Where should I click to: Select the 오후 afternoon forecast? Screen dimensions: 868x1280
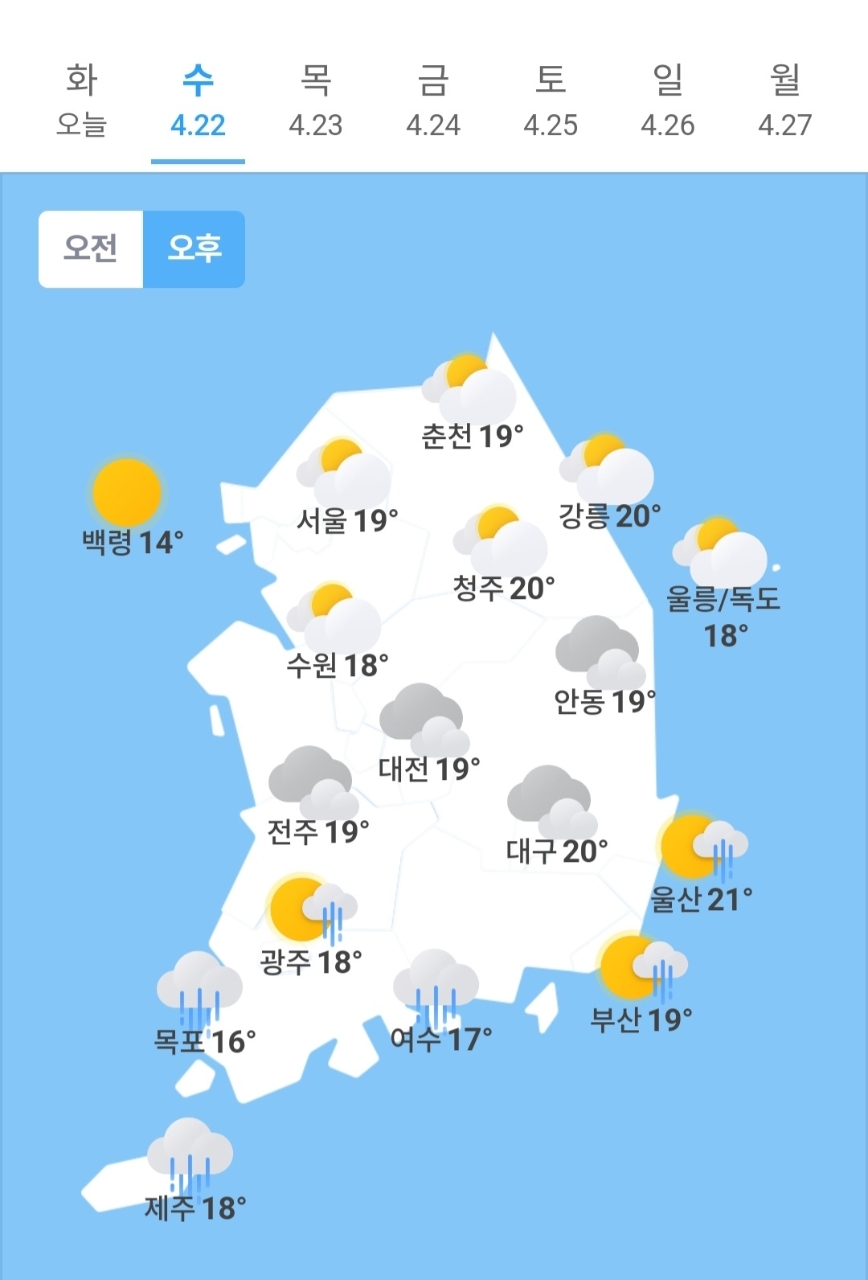194,249
